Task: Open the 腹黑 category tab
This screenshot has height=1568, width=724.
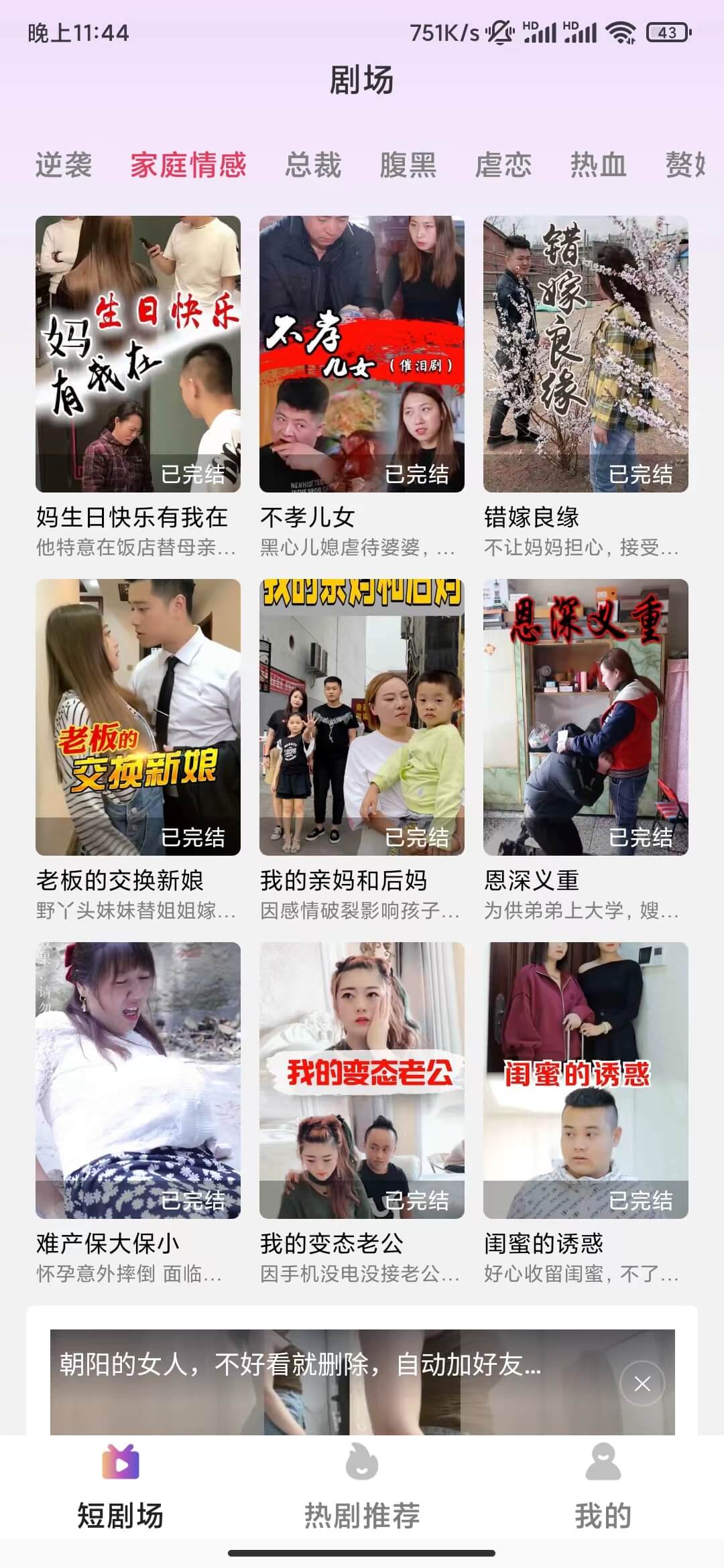Action: [408, 165]
